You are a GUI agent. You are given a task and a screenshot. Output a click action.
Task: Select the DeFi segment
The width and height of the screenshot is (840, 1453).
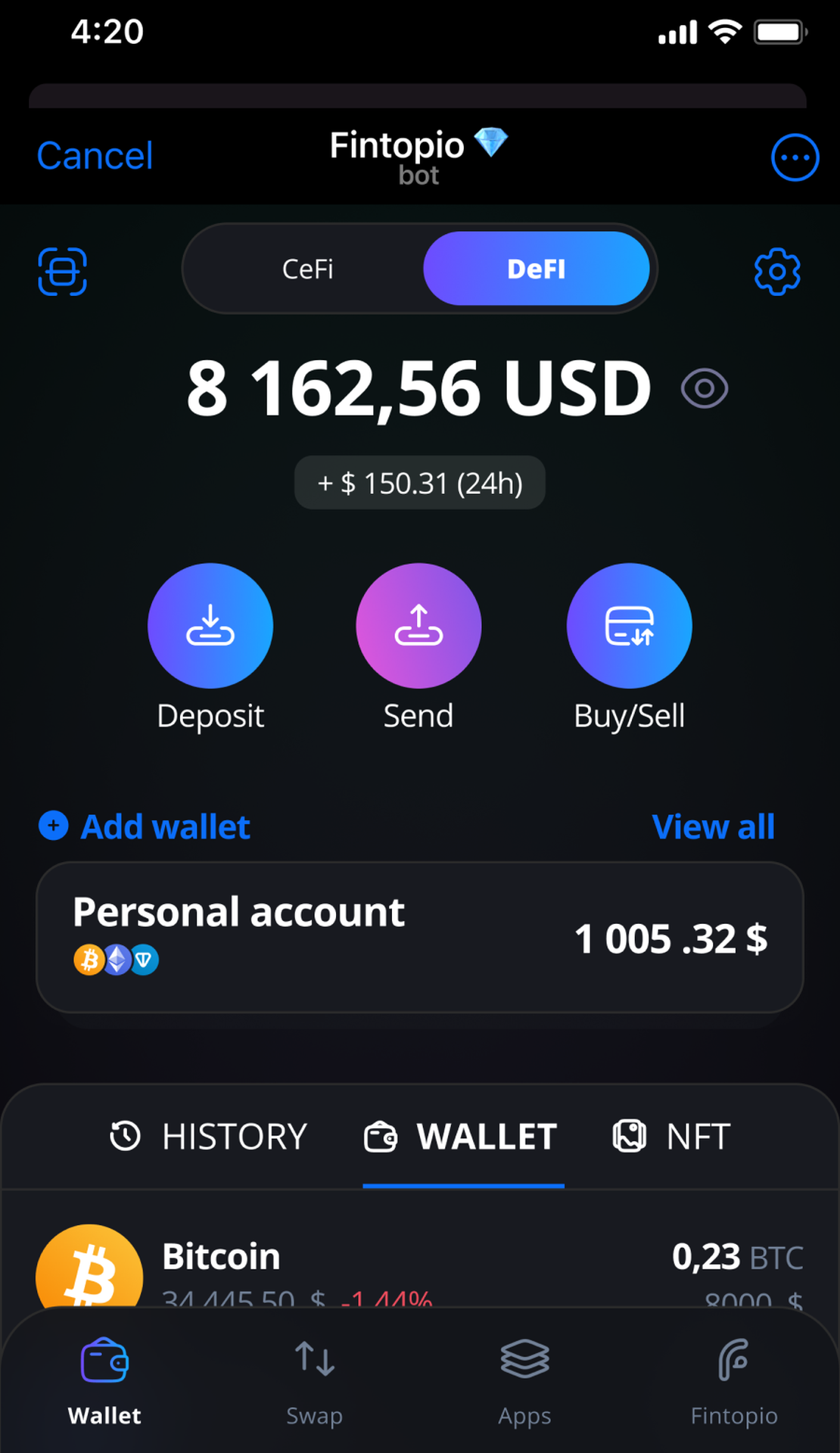[536, 269]
